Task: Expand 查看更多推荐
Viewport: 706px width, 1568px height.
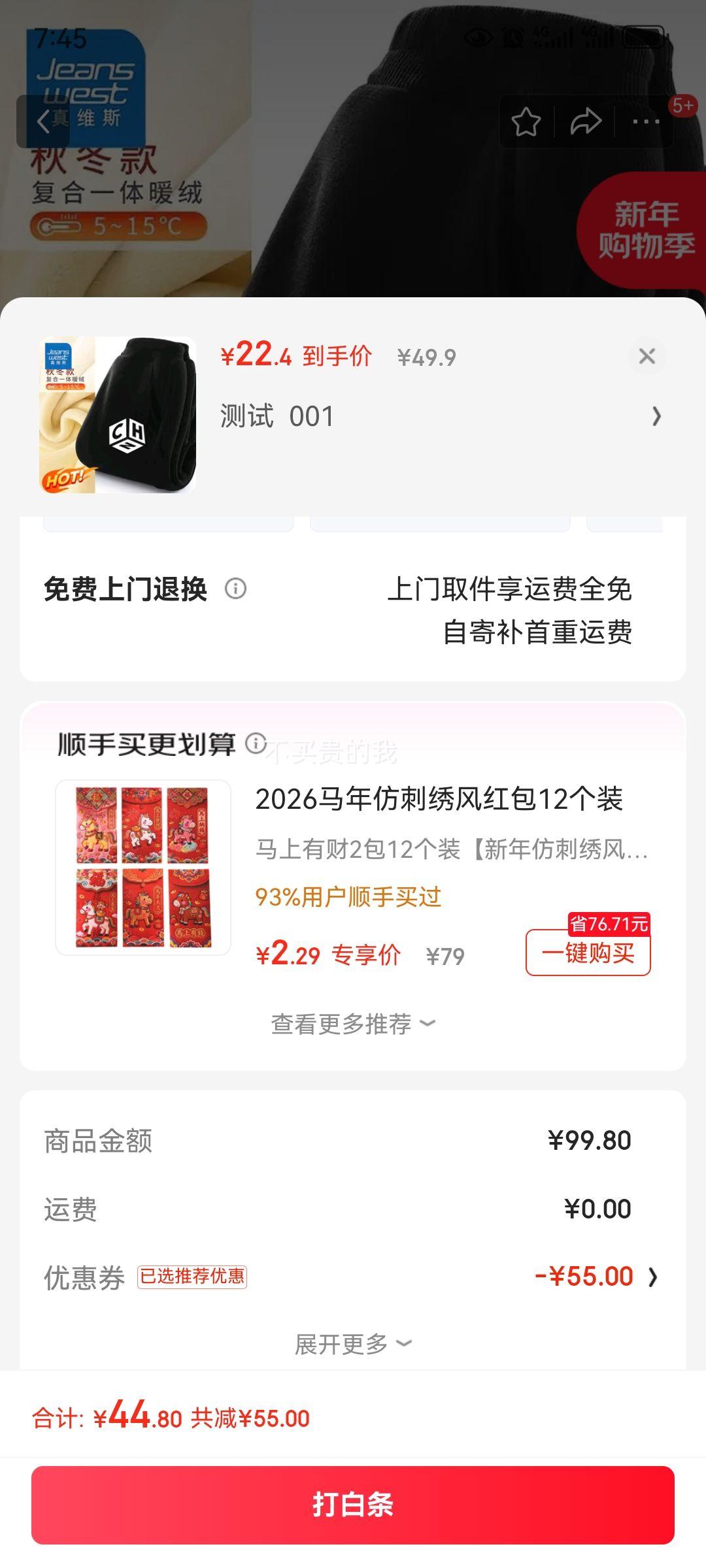Action: [353, 1024]
